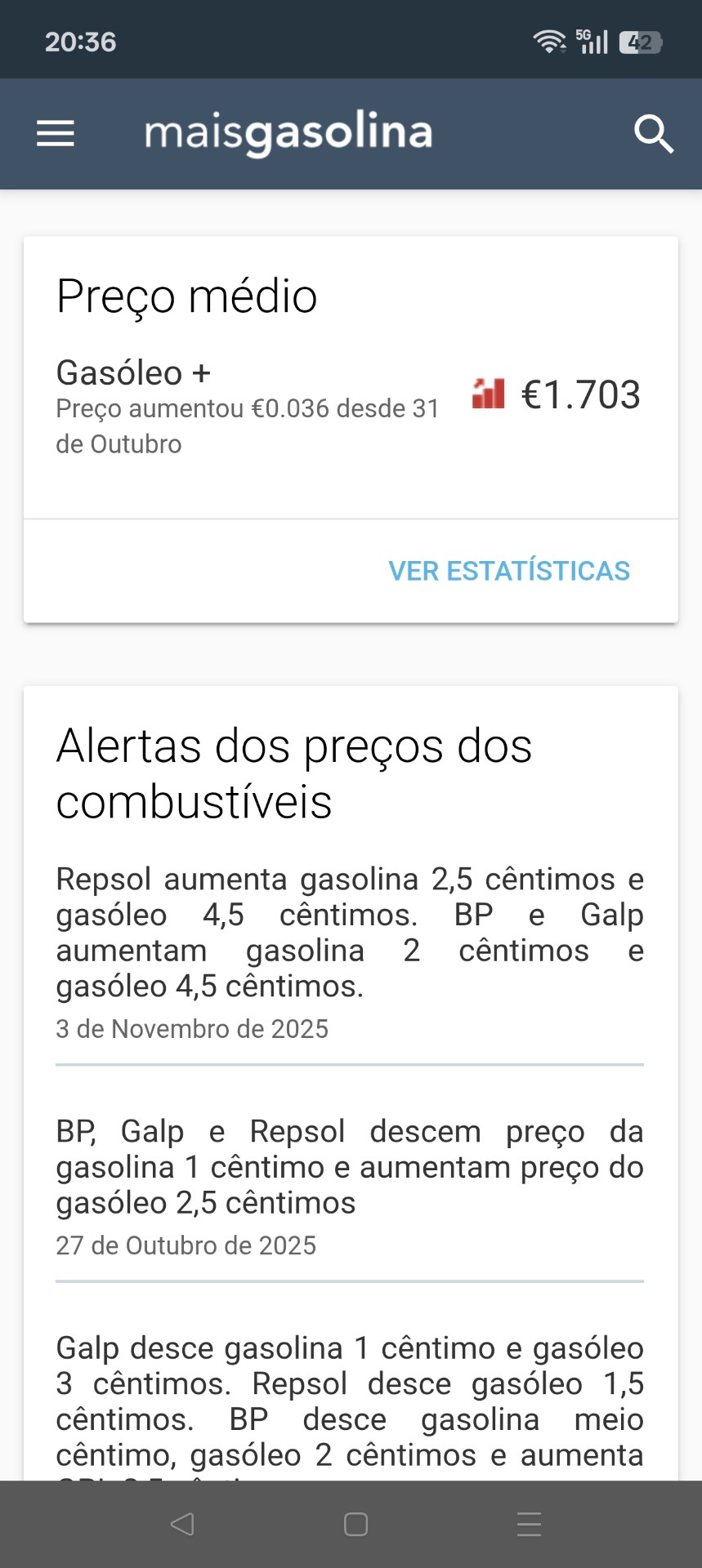702x1568 pixels.
Task: Open the search magnifier icon
Action: (x=654, y=134)
